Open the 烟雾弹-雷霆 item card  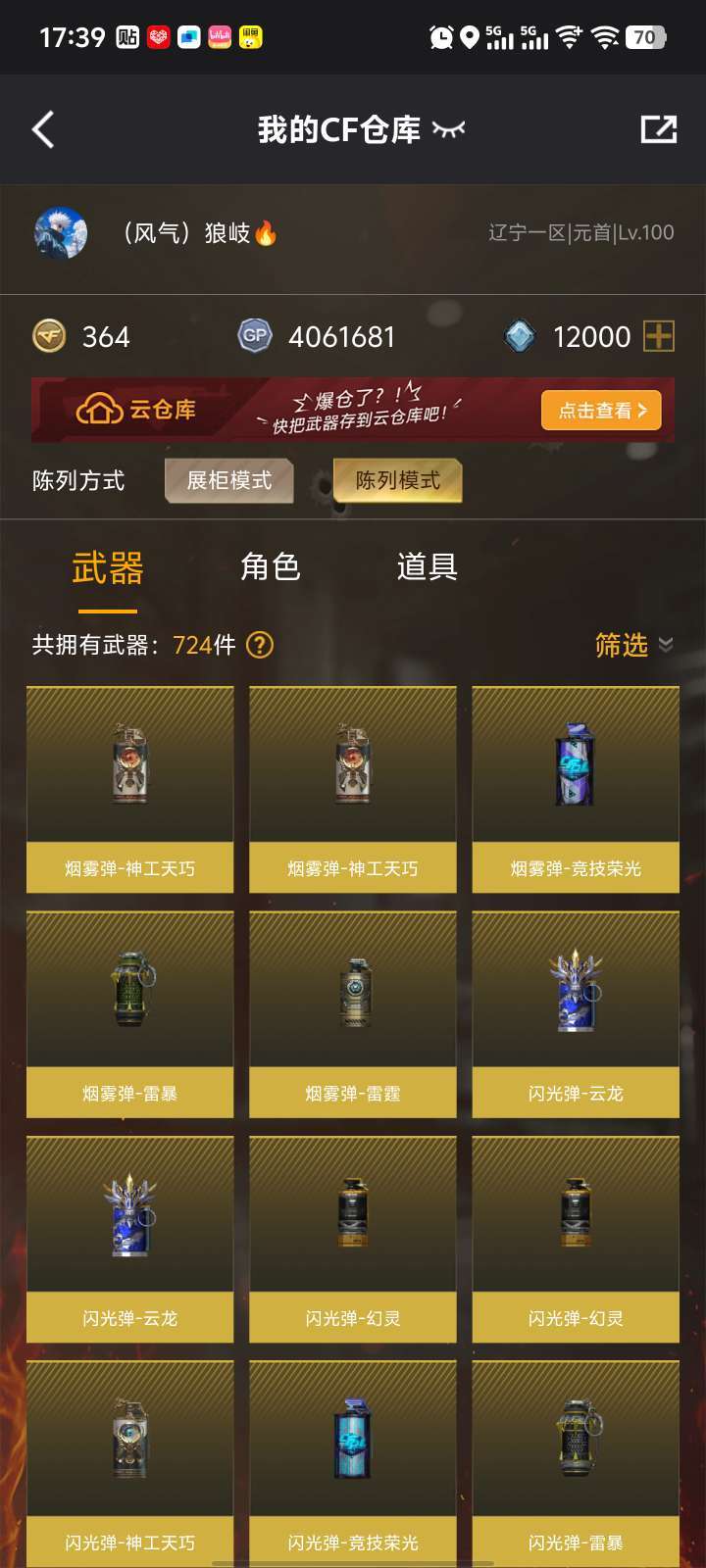(353, 1014)
